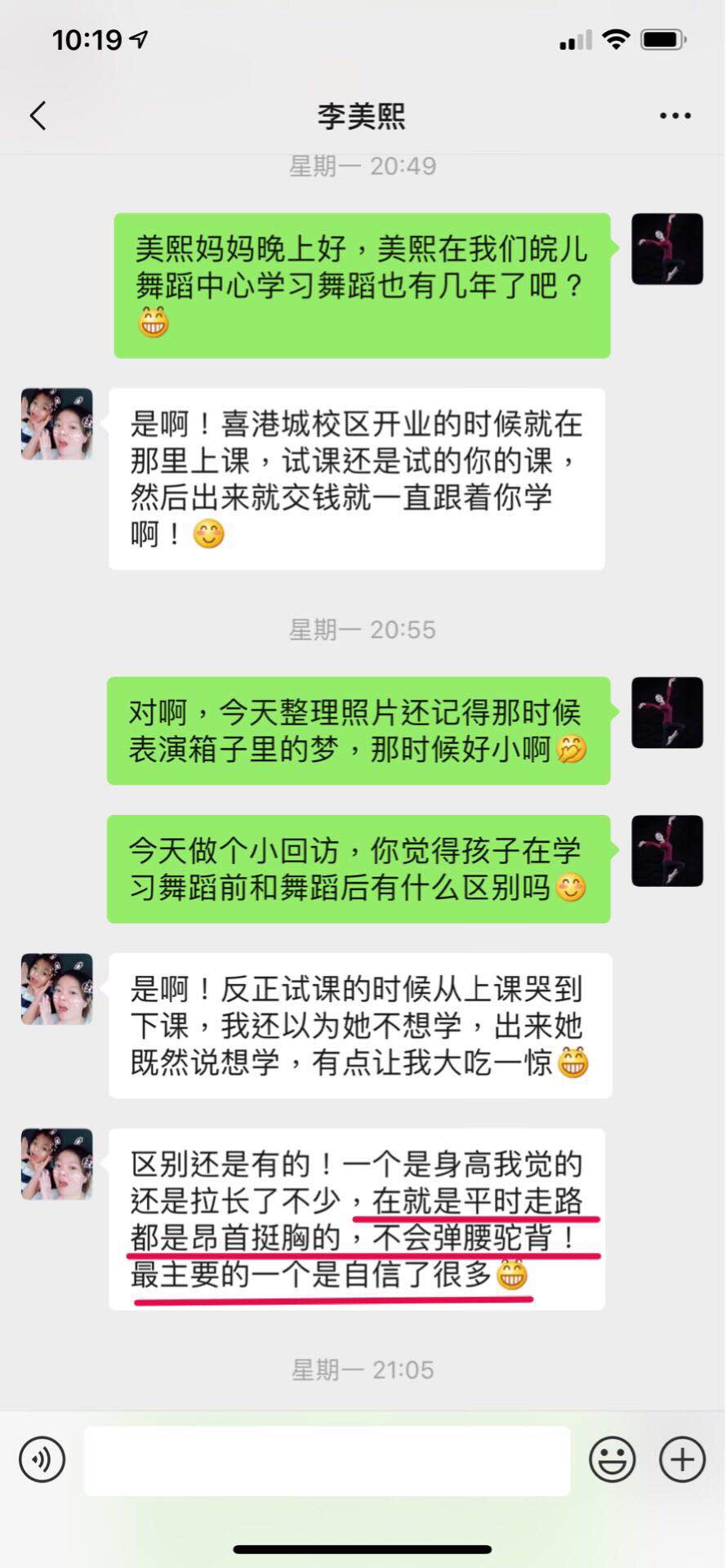
Task: Switch to voice message input
Action: click(x=42, y=1459)
